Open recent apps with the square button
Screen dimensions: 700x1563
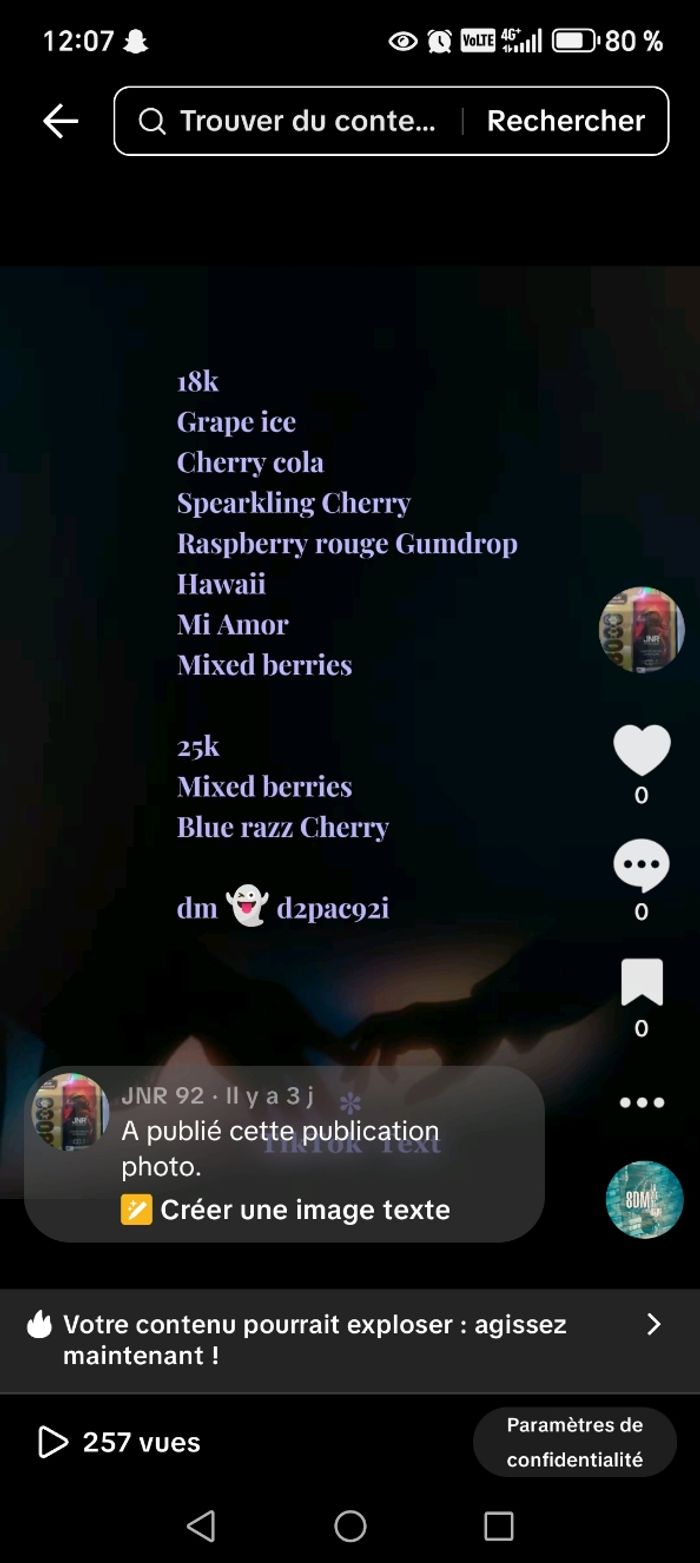click(498, 1526)
